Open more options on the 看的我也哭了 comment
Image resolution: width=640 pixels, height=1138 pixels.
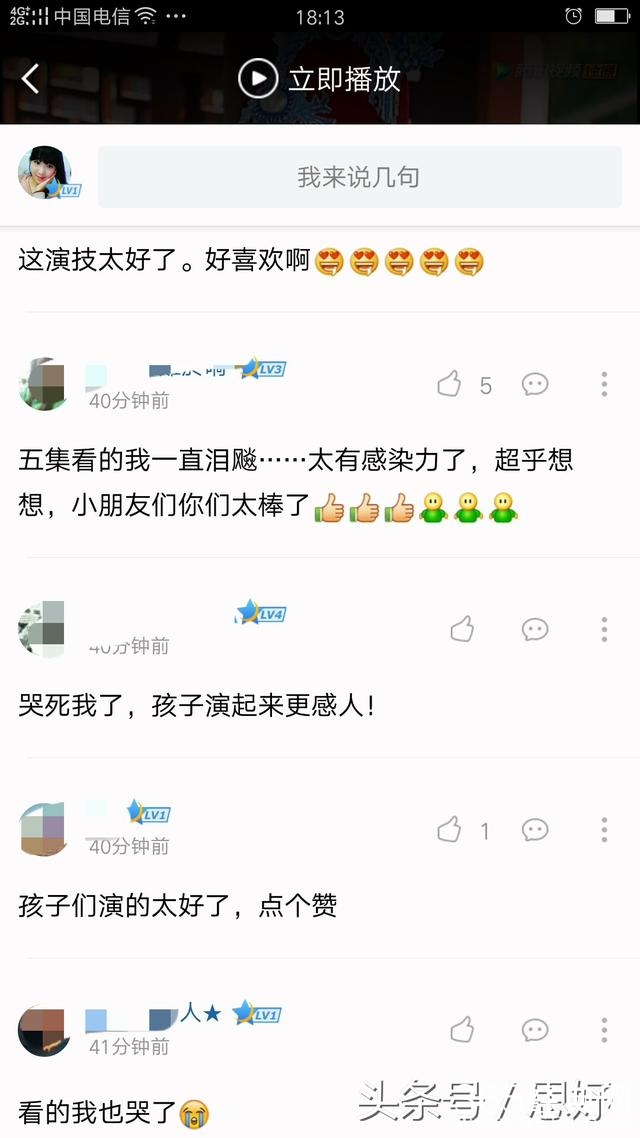(604, 1029)
